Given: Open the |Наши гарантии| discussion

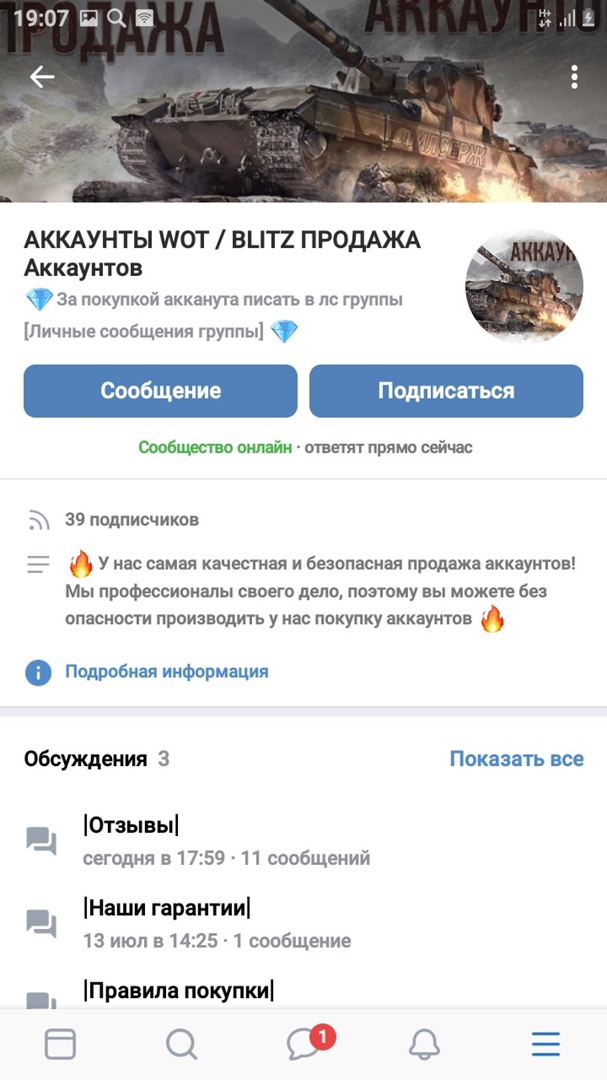Looking at the screenshot, I should (166, 908).
